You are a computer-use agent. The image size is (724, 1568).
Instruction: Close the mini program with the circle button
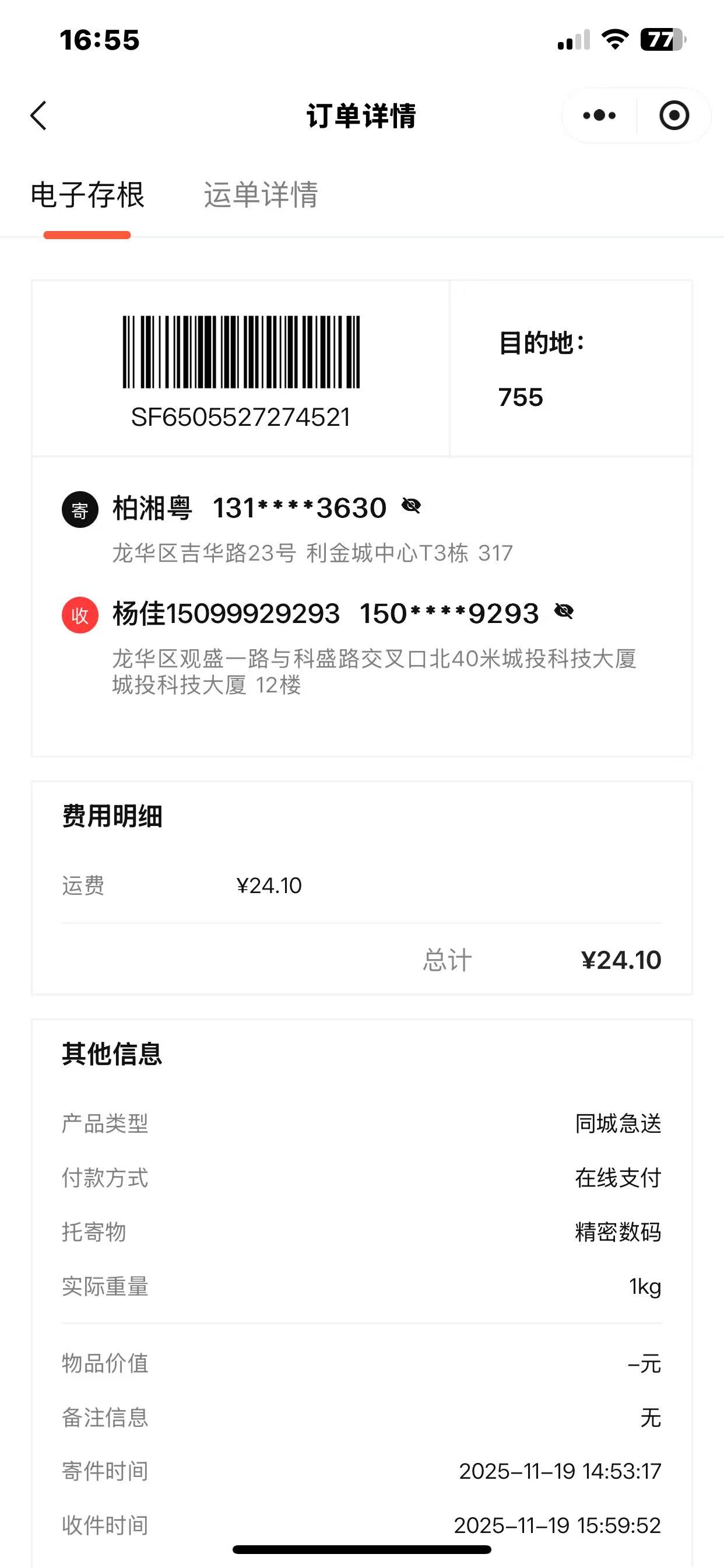pyautogui.click(x=674, y=116)
